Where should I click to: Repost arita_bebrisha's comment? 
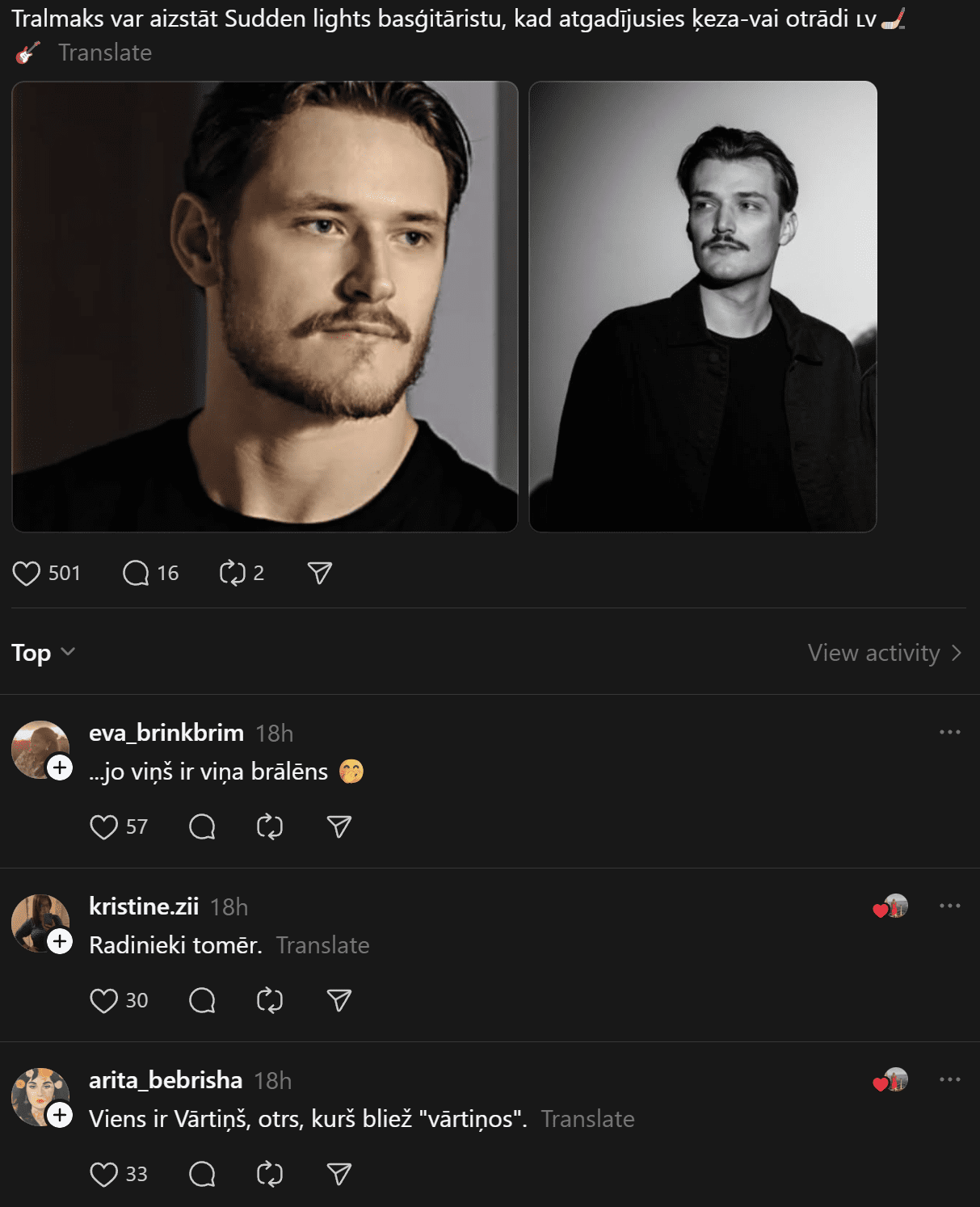point(270,1174)
